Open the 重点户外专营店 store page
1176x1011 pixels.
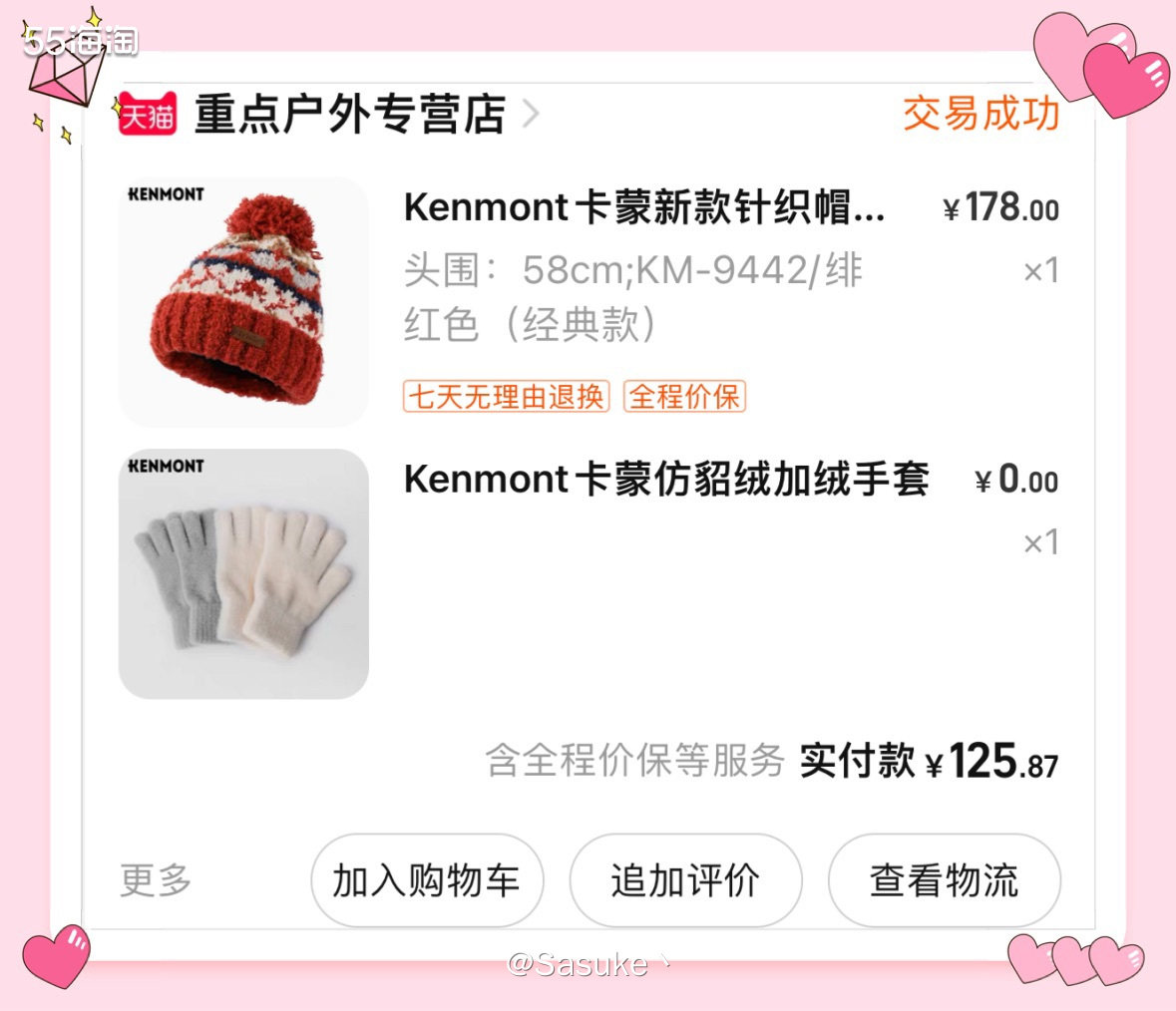[x=349, y=115]
